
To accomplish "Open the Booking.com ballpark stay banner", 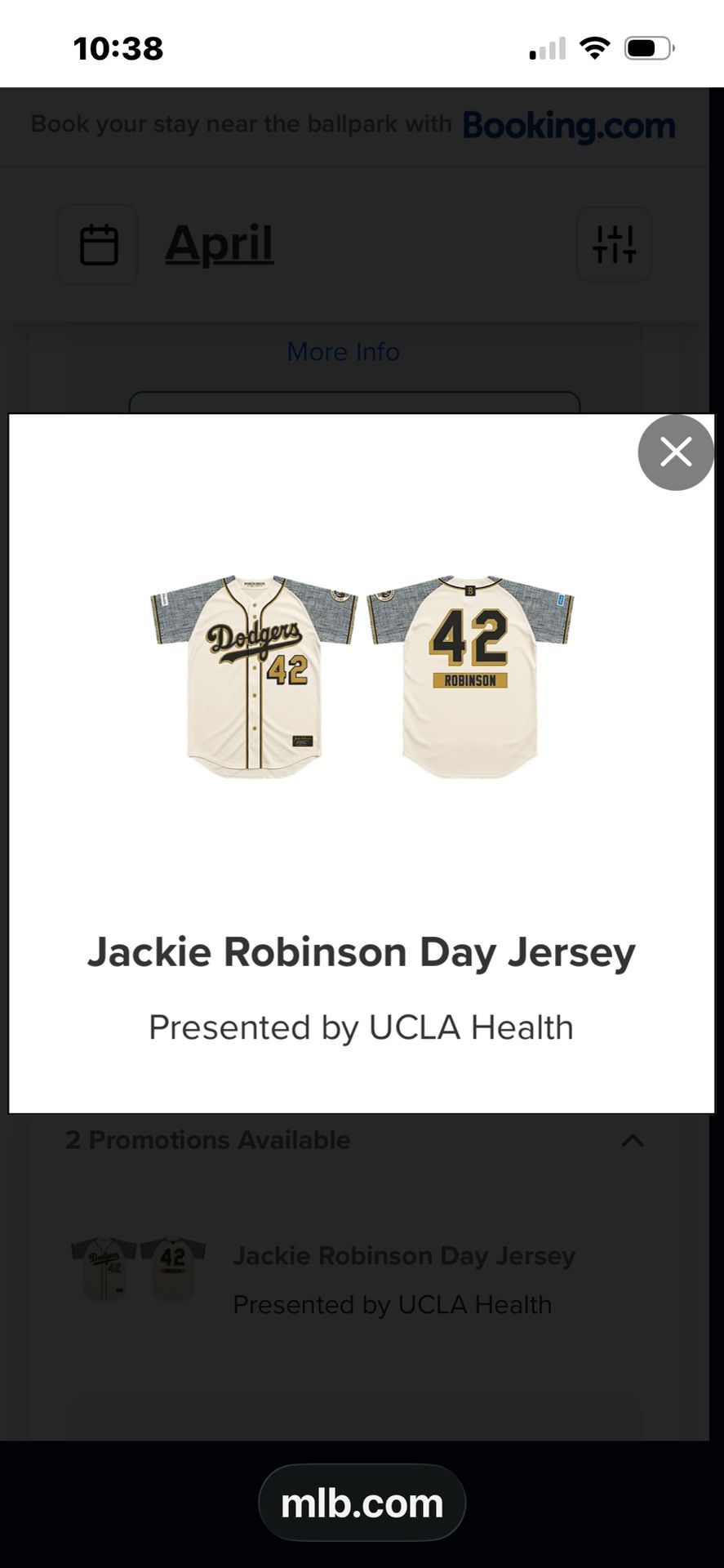I will tap(353, 126).
